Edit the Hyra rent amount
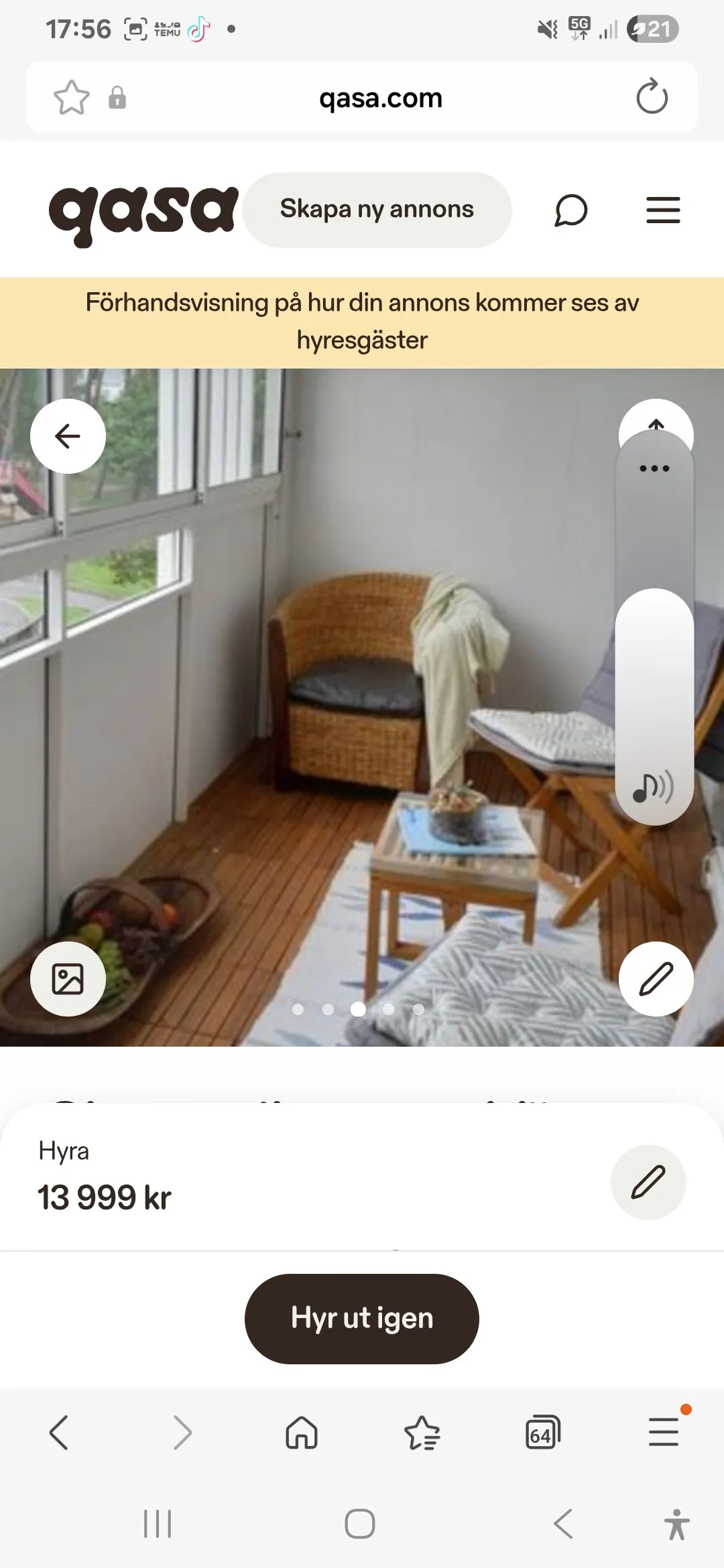The height and width of the screenshot is (1568, 724). coord(648,1182)
